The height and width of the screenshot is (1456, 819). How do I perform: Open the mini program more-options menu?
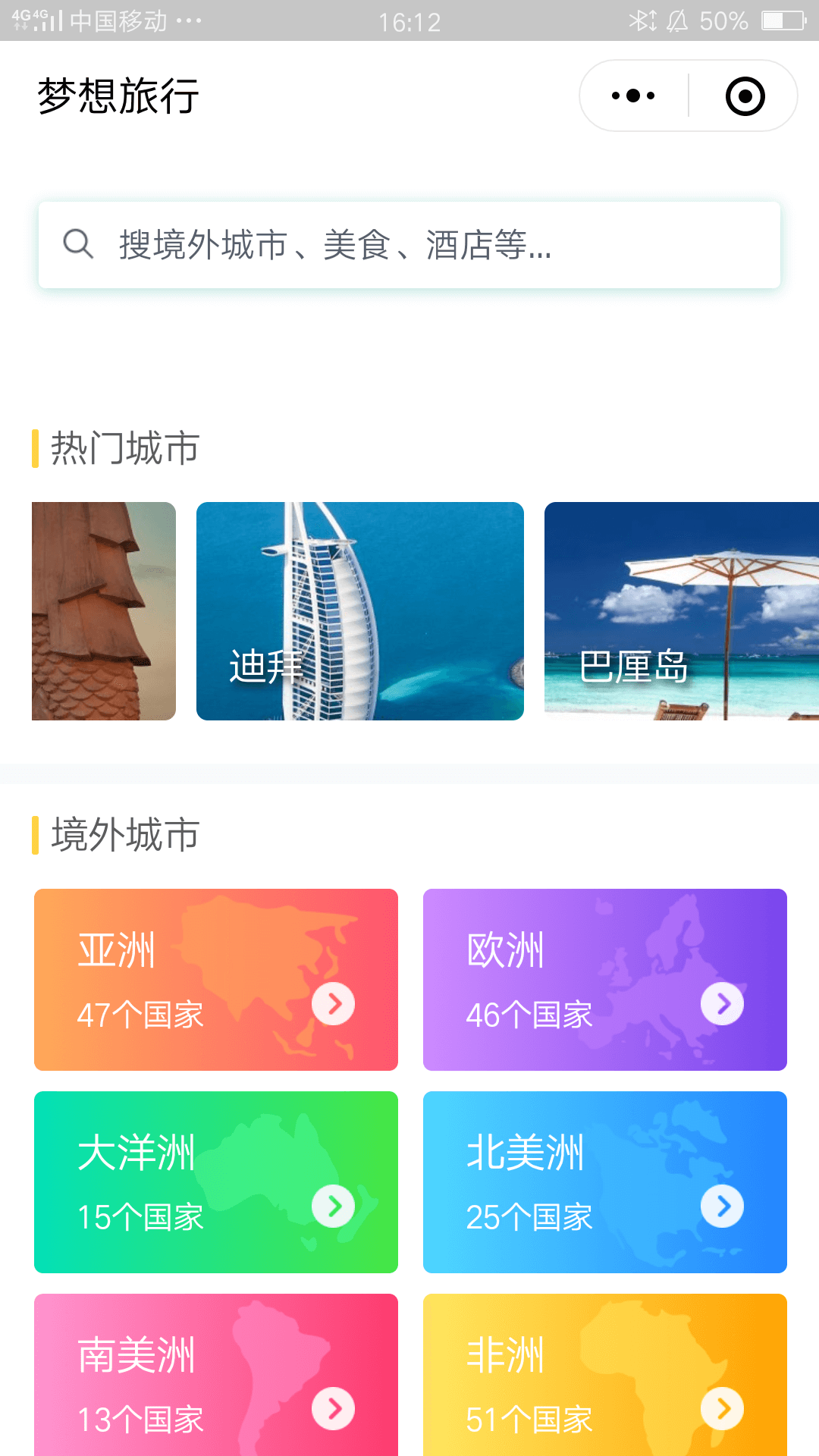pos(633,96)
